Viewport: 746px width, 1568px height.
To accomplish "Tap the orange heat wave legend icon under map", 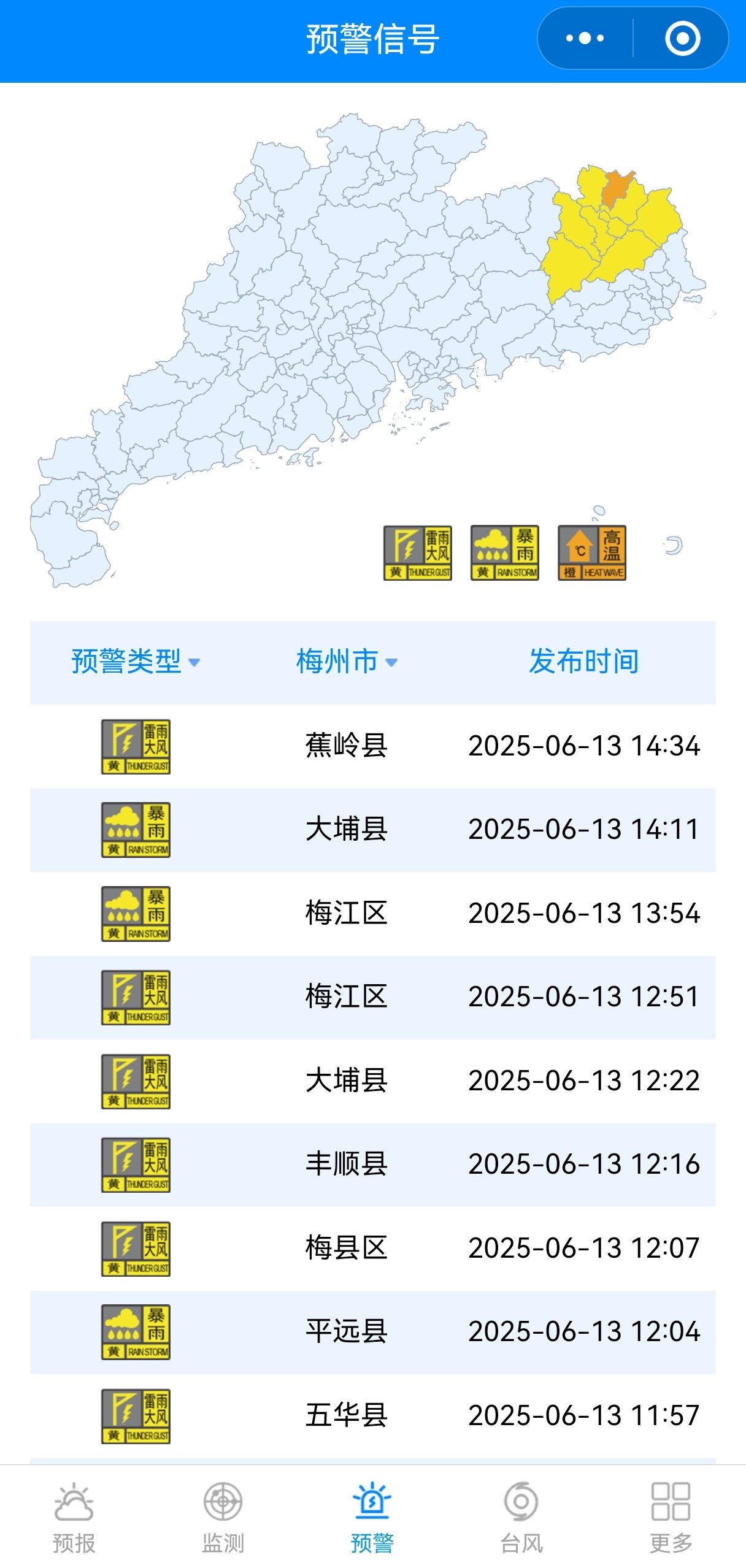I will click(591, 553).
